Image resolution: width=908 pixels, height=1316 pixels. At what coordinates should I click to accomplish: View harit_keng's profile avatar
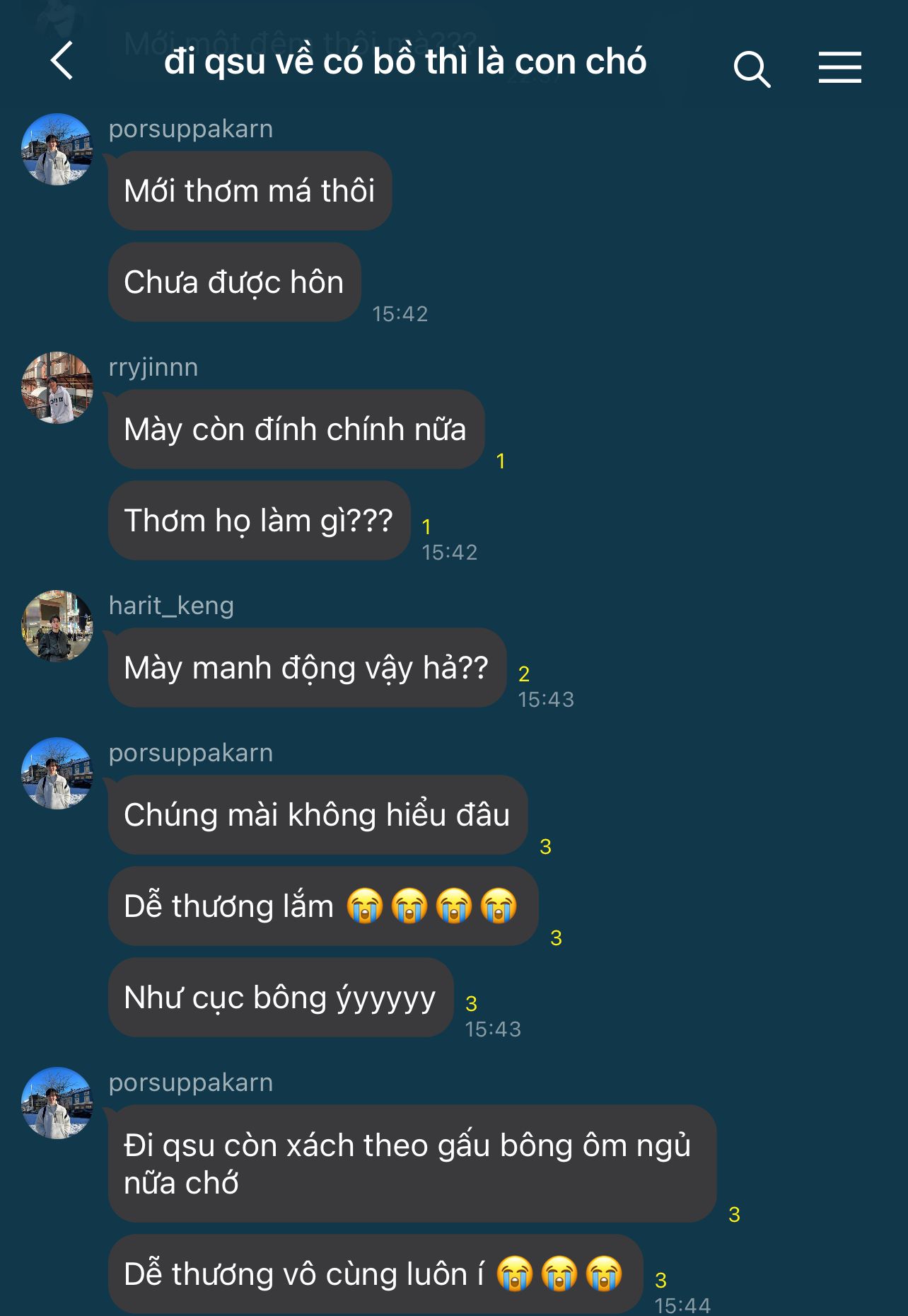(x=57, y=626)
